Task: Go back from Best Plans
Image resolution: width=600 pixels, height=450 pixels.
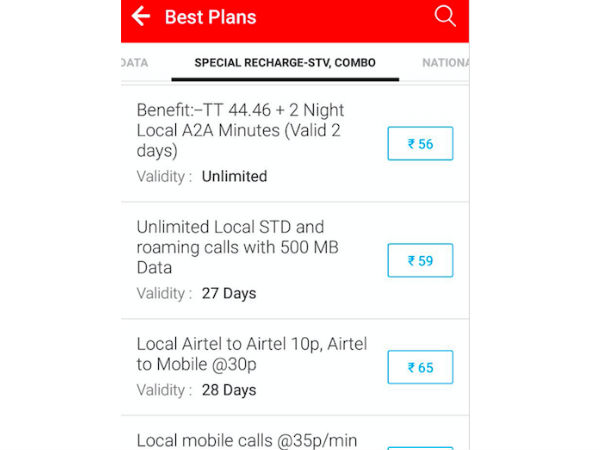Action: (141, 16)
